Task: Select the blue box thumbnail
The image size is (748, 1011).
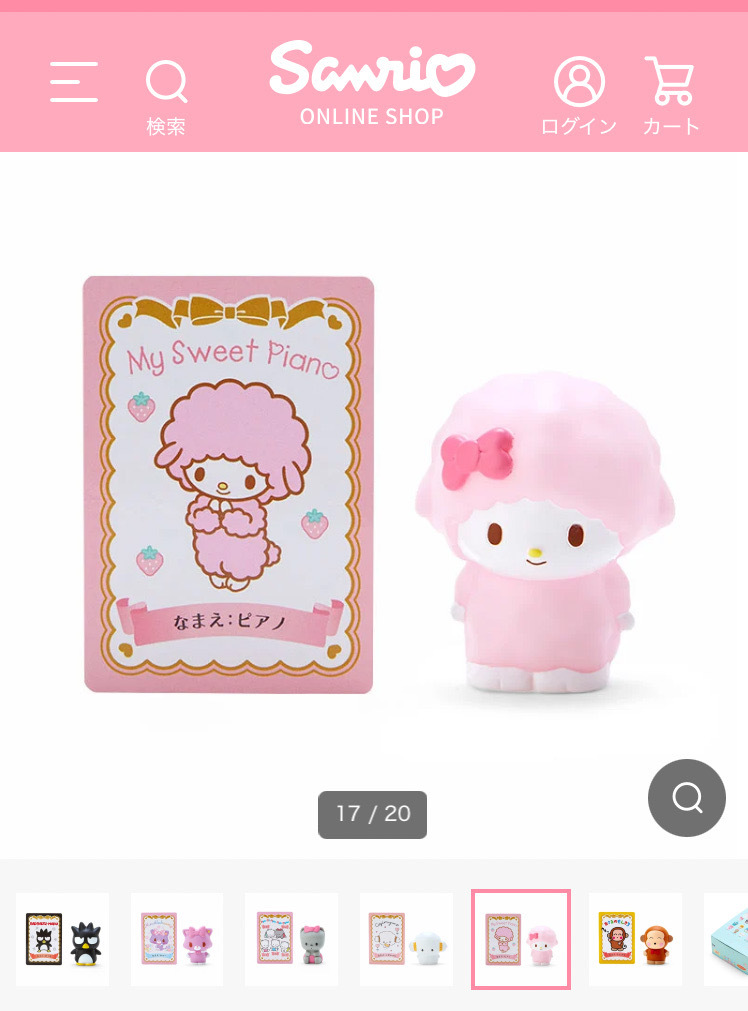Action: [x=727, y=939]
